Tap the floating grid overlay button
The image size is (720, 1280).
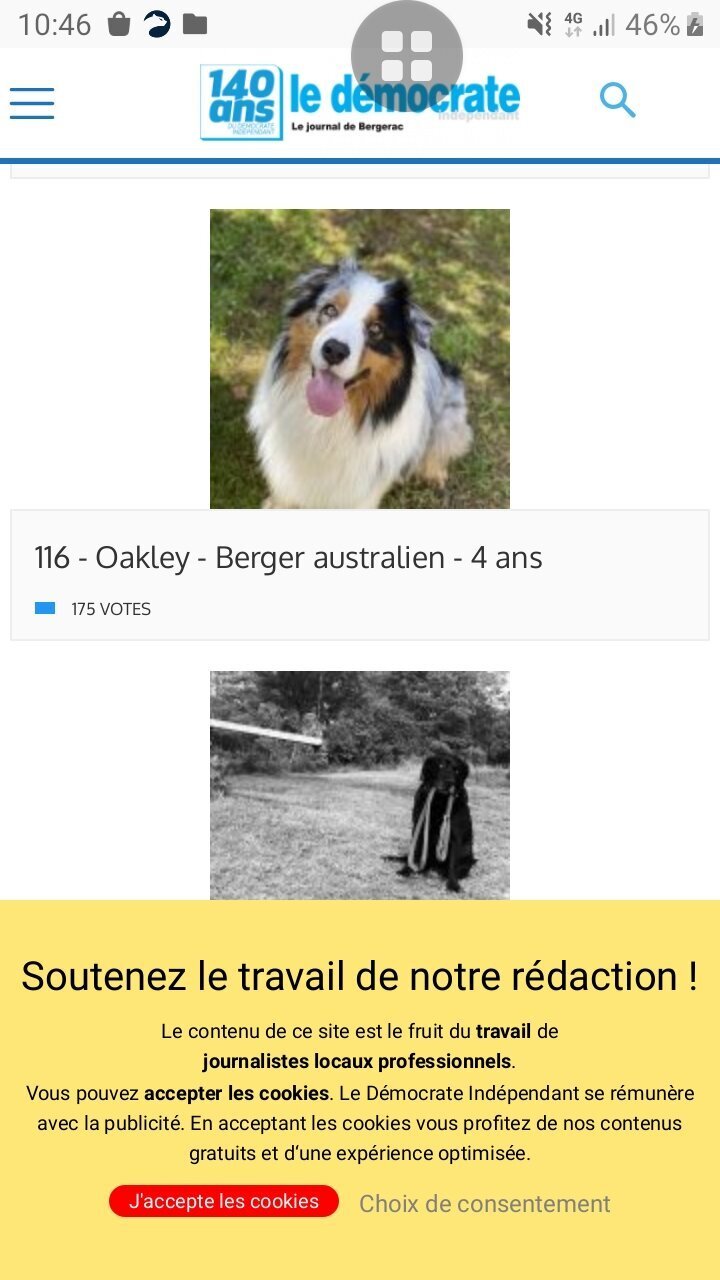[407, 55]
